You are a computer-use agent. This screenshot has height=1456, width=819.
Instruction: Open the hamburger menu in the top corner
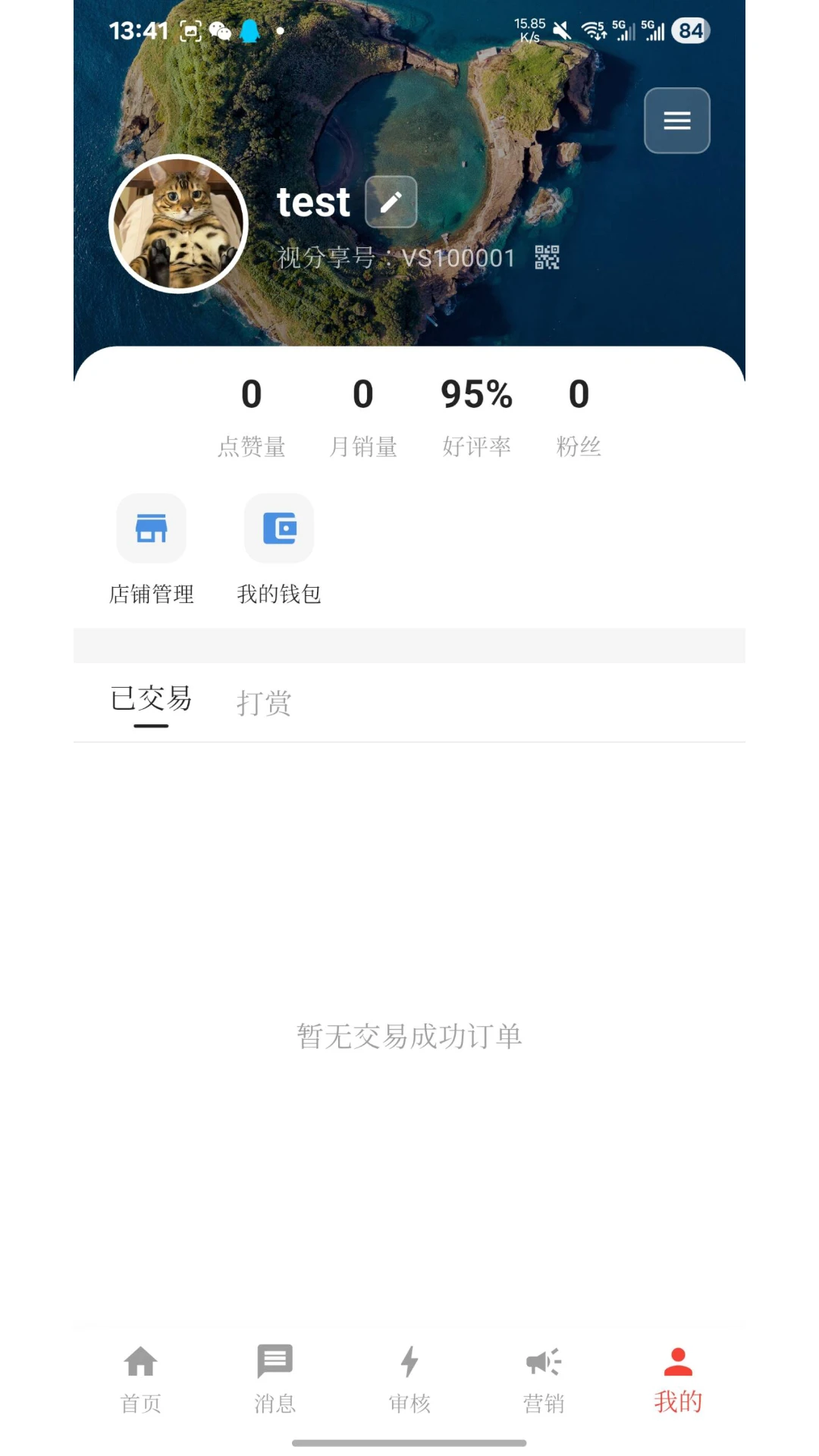coord(676,121)
